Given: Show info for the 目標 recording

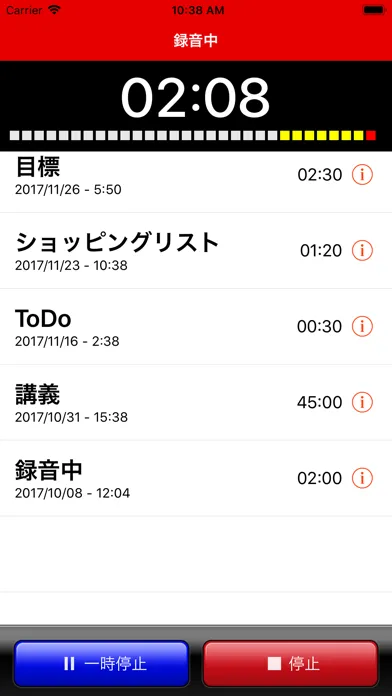Looking at the screenshot, I should click(x=362, y=175).
